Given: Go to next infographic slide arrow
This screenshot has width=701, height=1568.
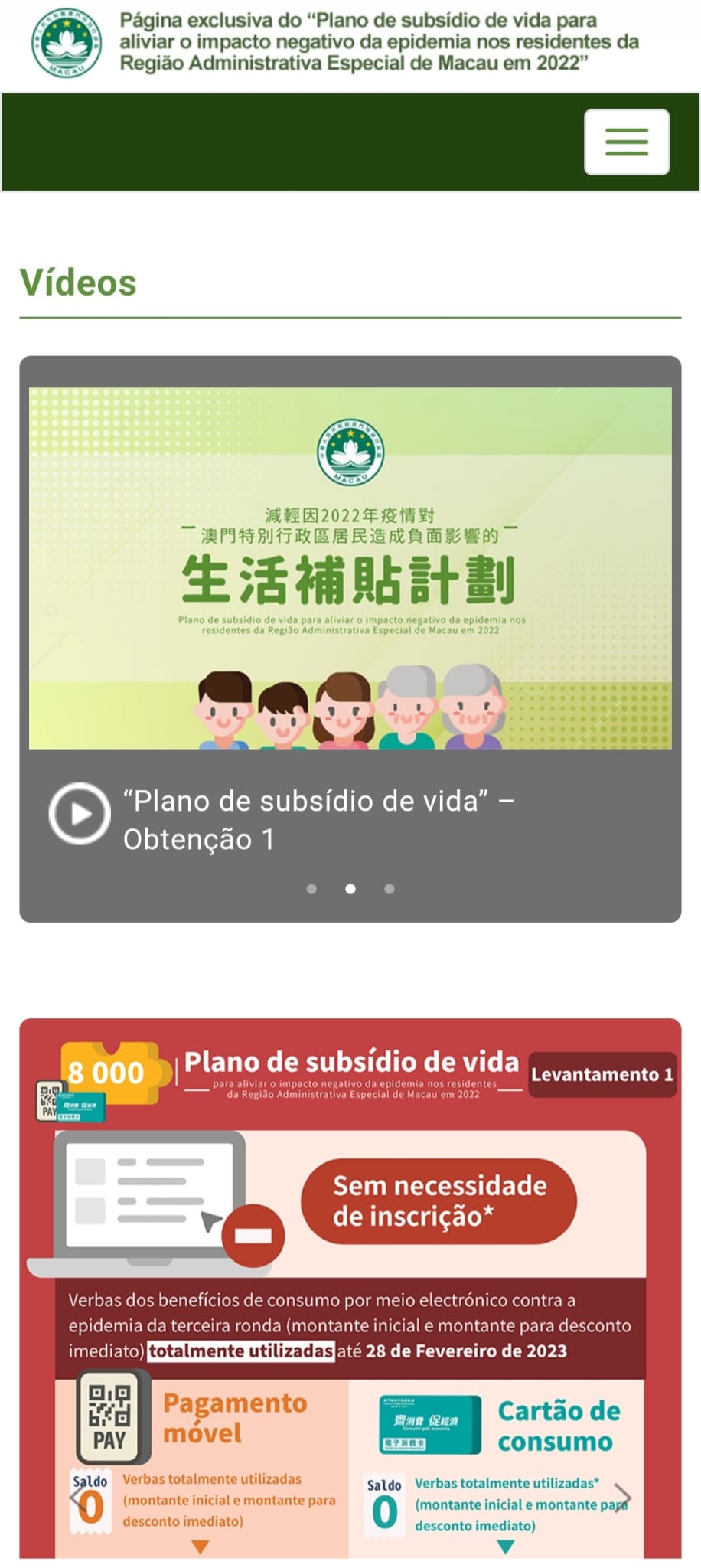Looking at the screenshot, I should tap(623, 1497).
